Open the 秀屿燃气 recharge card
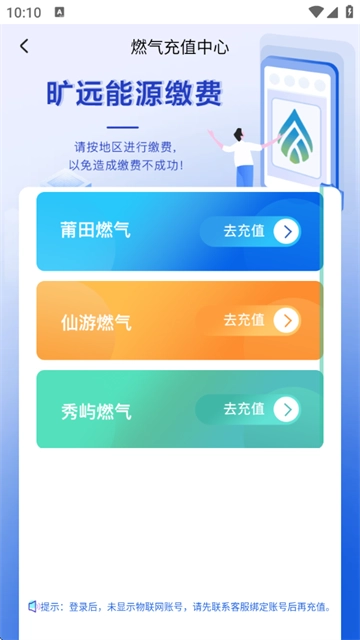360x640 pixels. 180,409
